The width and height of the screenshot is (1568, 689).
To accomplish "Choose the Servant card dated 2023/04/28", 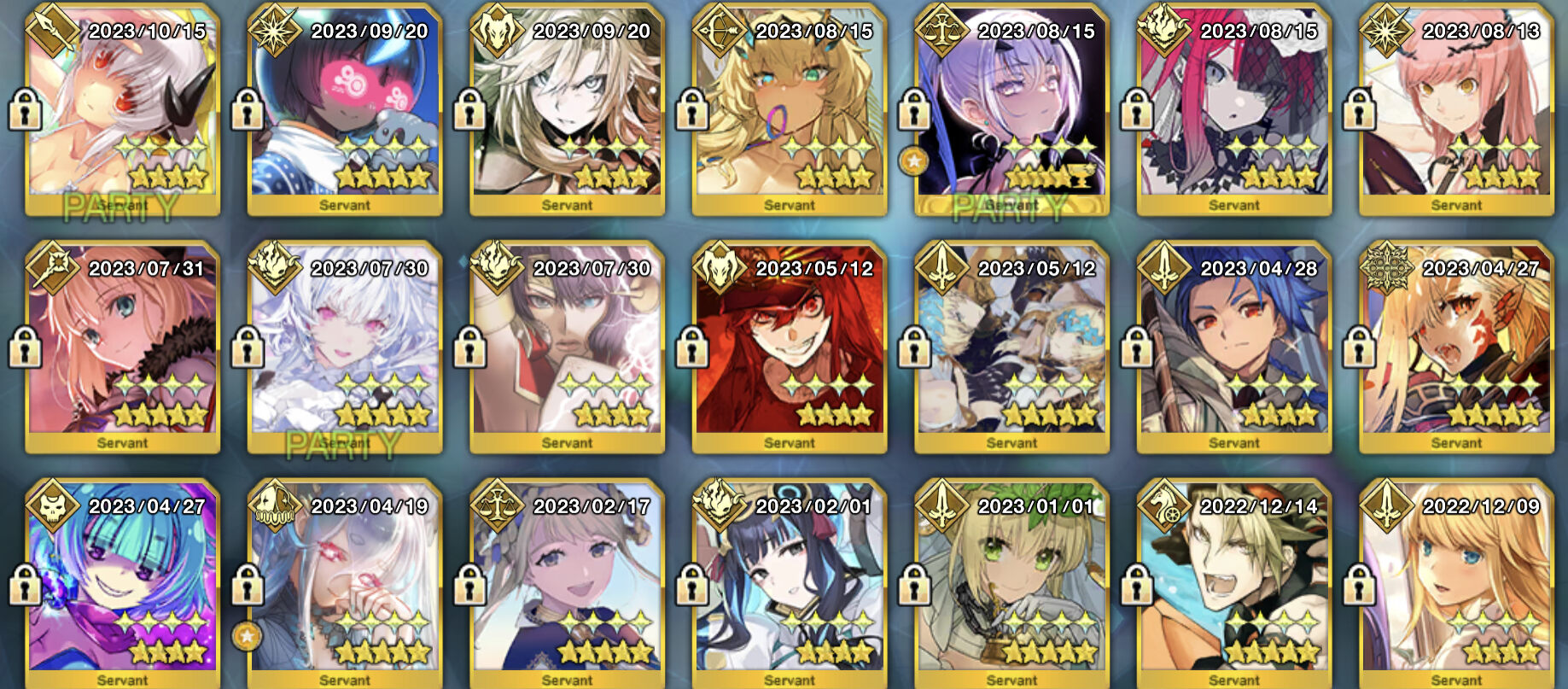I will point(1233,348).
